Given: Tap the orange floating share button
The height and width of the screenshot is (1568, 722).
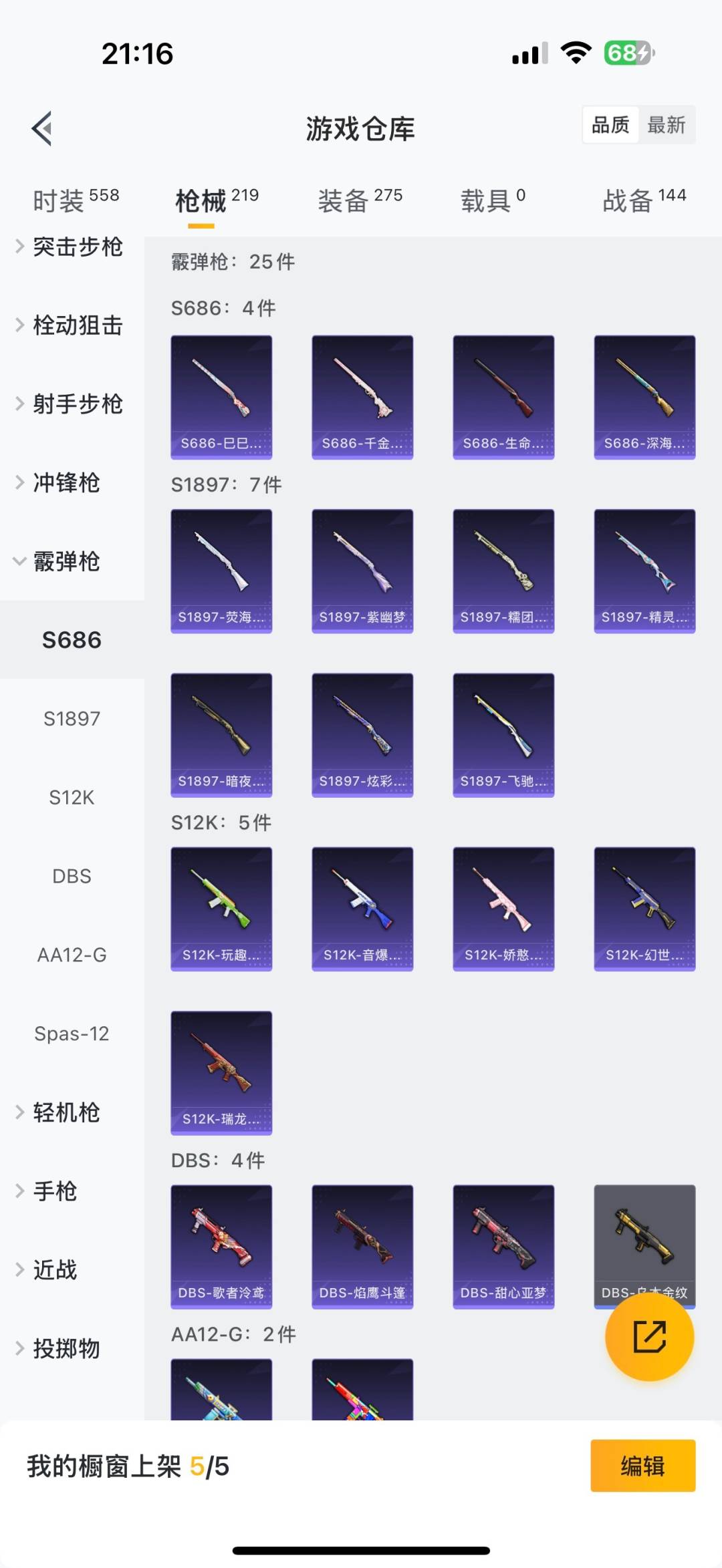Looking at the screenshot, I should point(649,1336).
